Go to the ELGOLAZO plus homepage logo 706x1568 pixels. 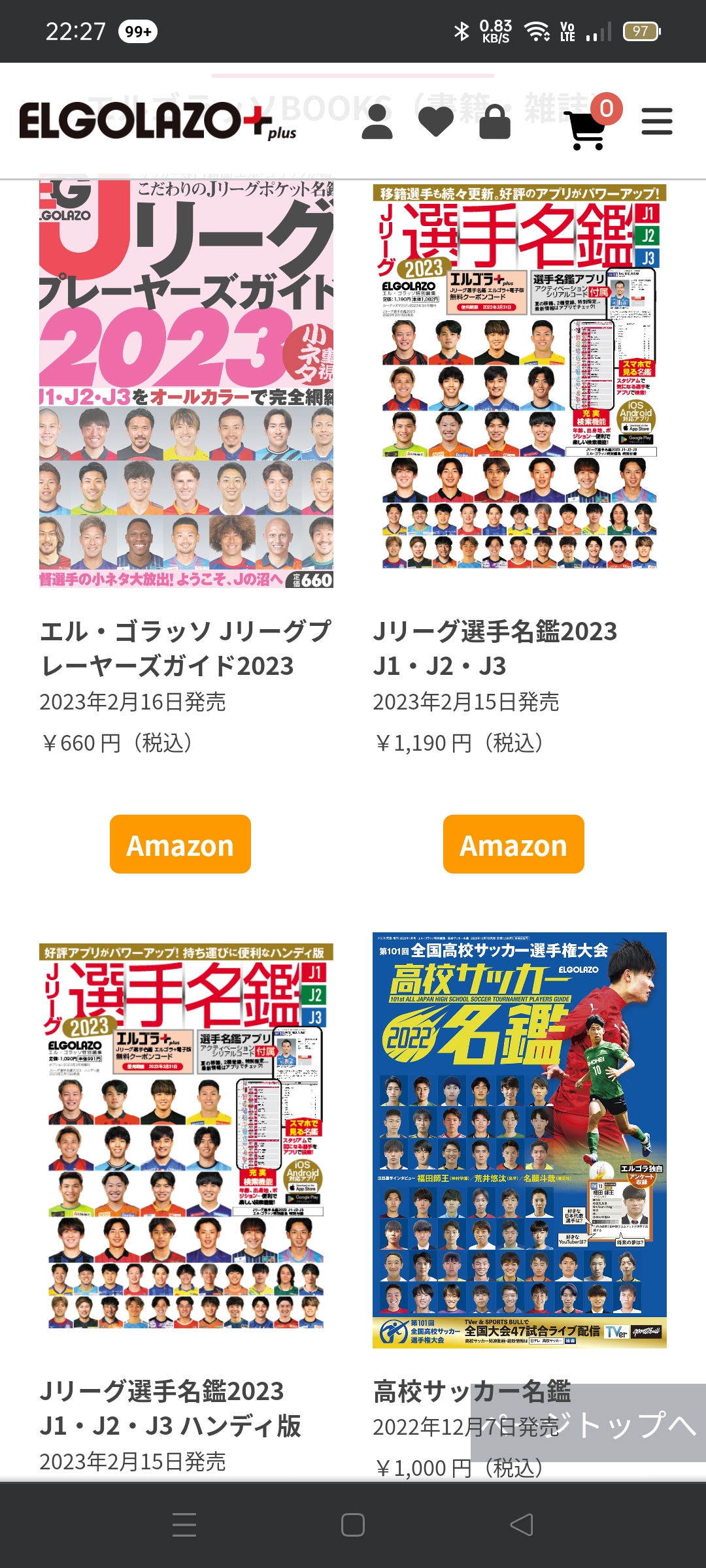pos(158,122)
